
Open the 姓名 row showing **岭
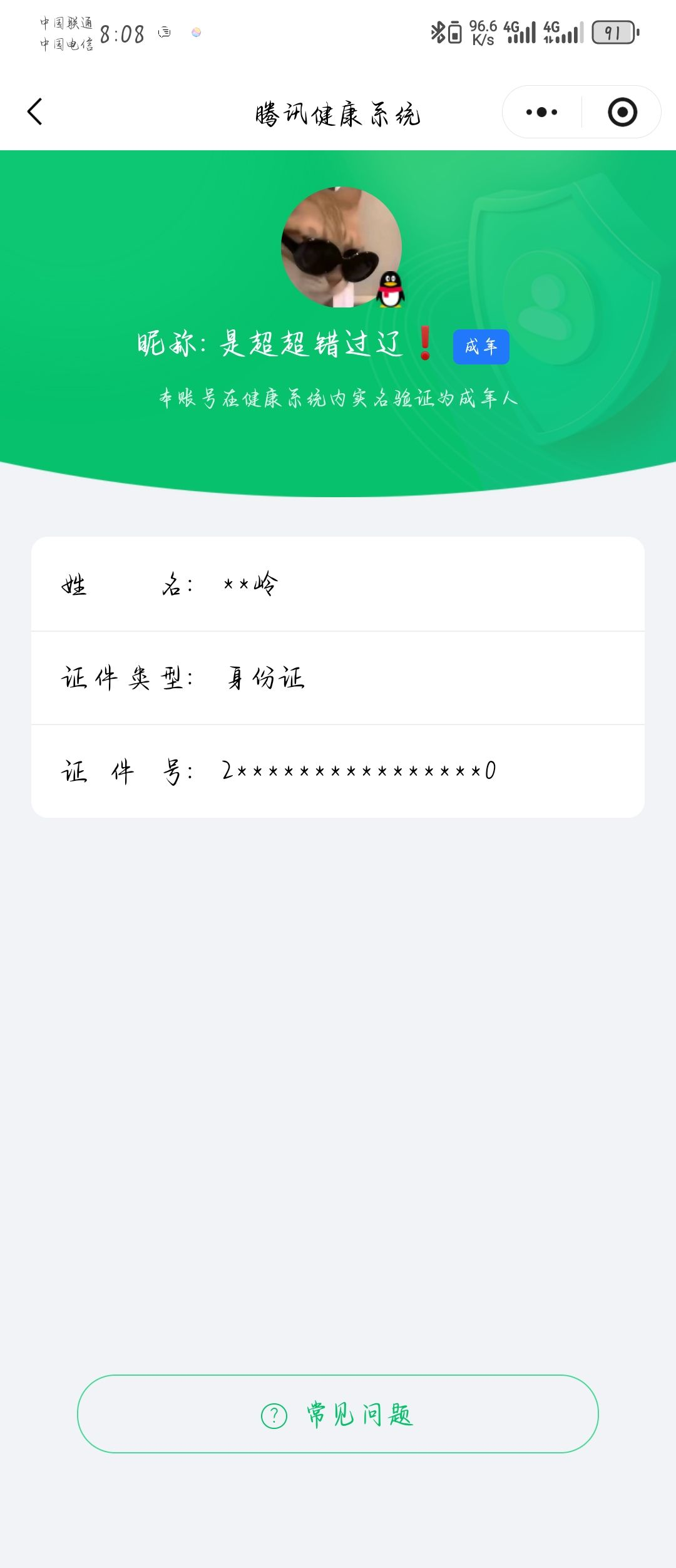click(x=338, y=585)
